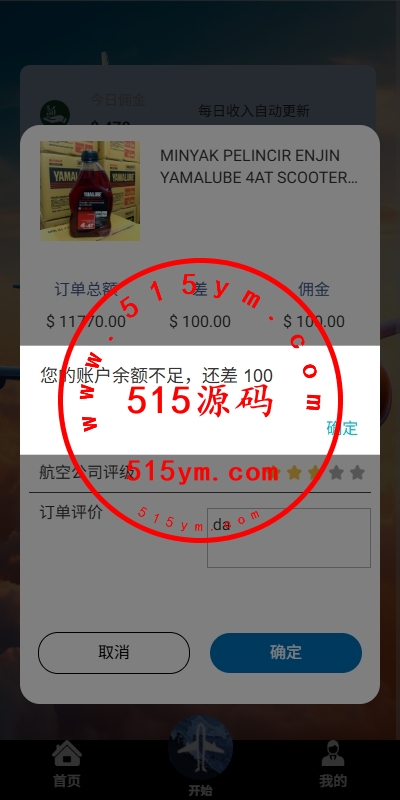Tap the 取消 button
The width and height of the screenshot is (400, 800).
114,653
